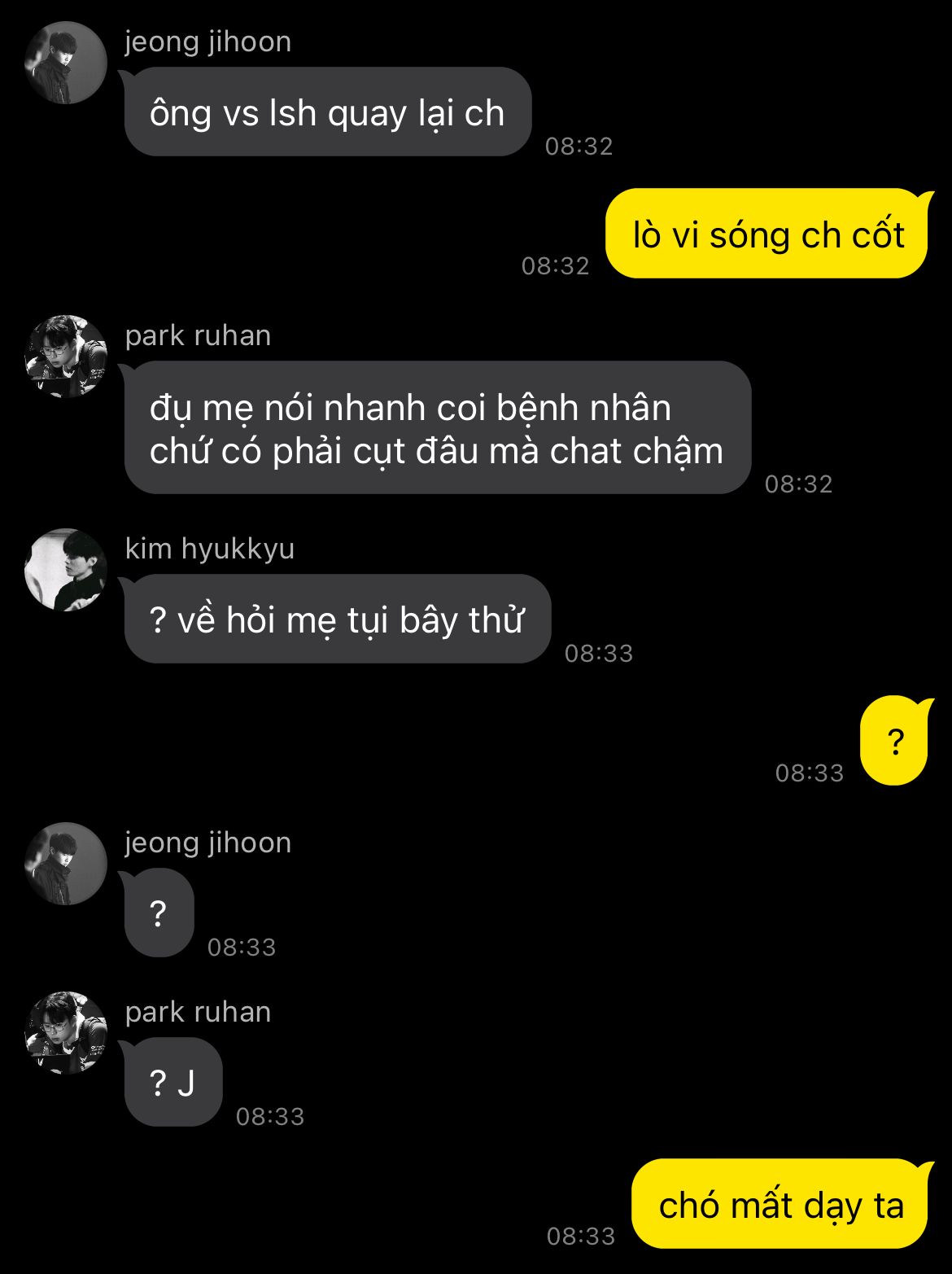Open park ruhan's avatar beside the "bệnh nhân" message
This screenshot has width=952, height=1274.
point(66,357)
